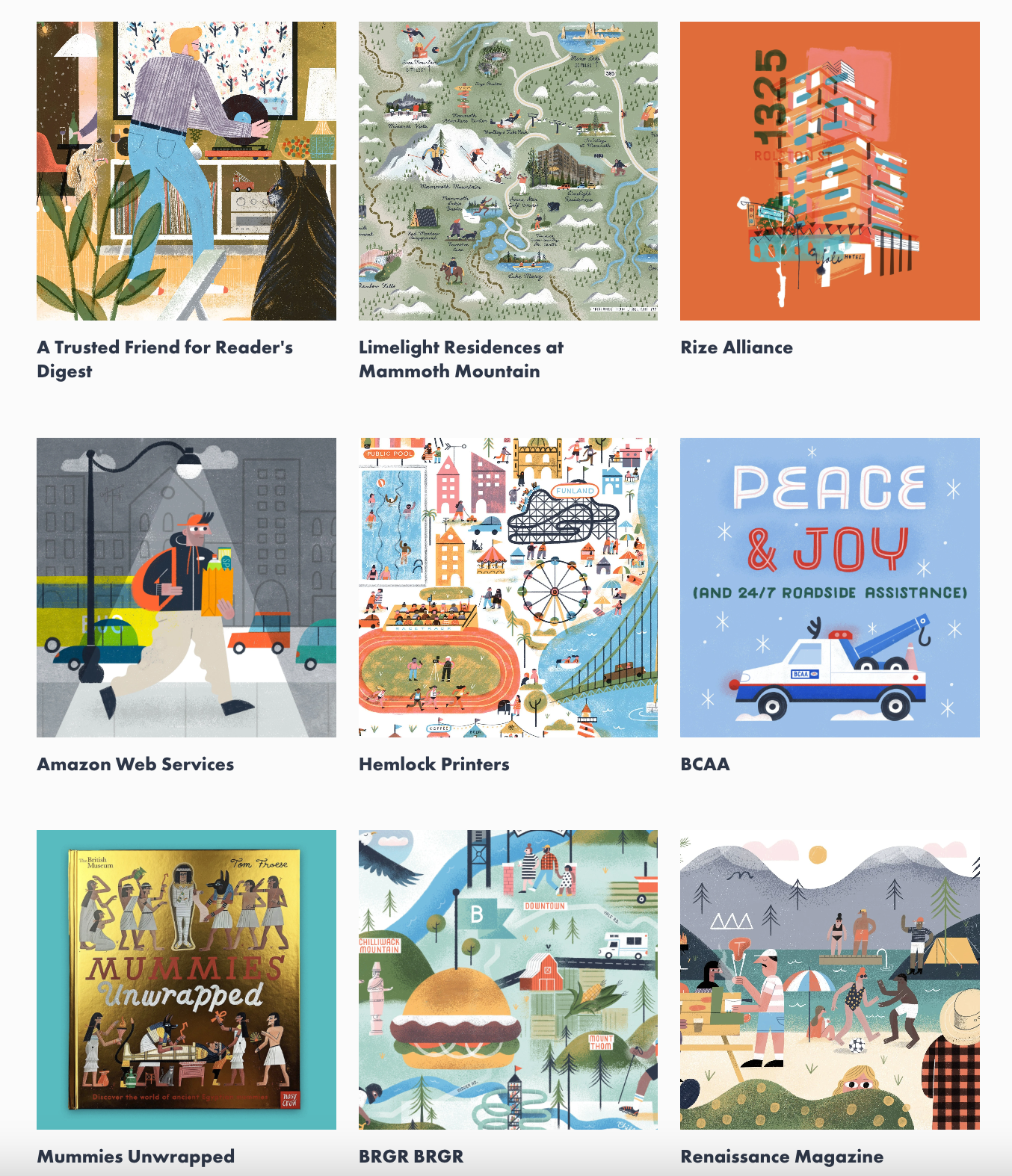Open the Hemlock Printers project

click(508, 587)
